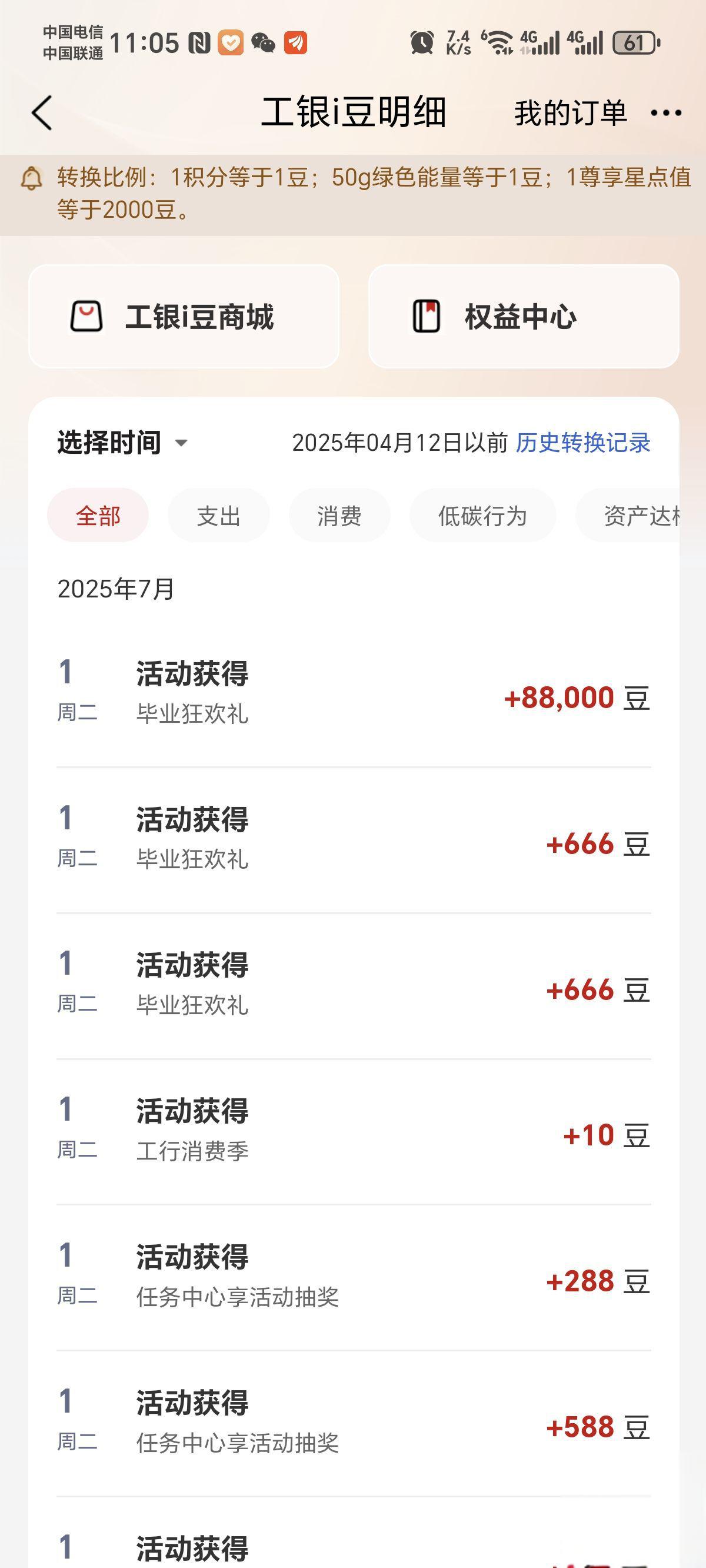Filter records by 支出

click(x=218, y=516)
